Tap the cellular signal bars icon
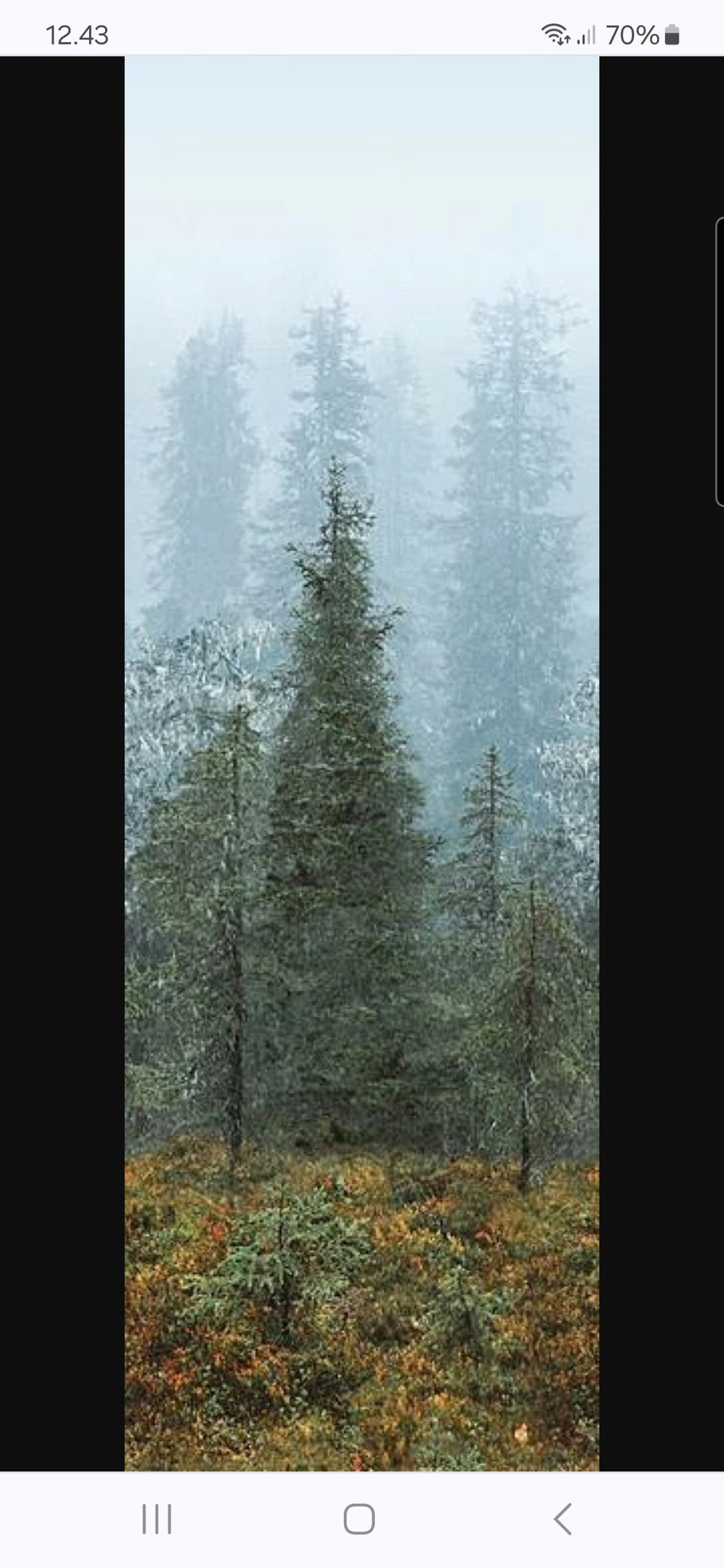Image resolution: width=724 pixels, height=1568 pixels. 587,33
